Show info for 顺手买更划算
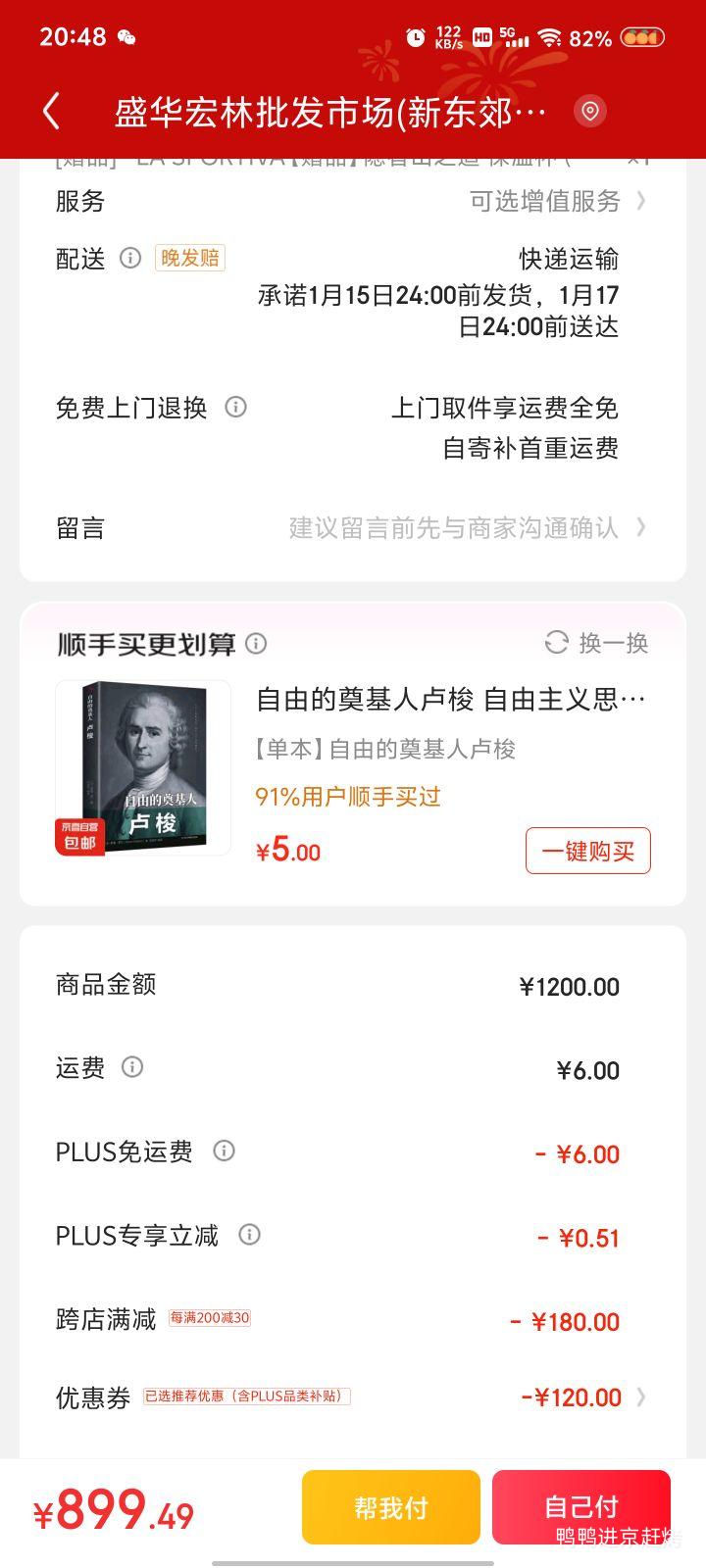The height and width of the screenshot is (1568, 706). [x=256, y=644]
